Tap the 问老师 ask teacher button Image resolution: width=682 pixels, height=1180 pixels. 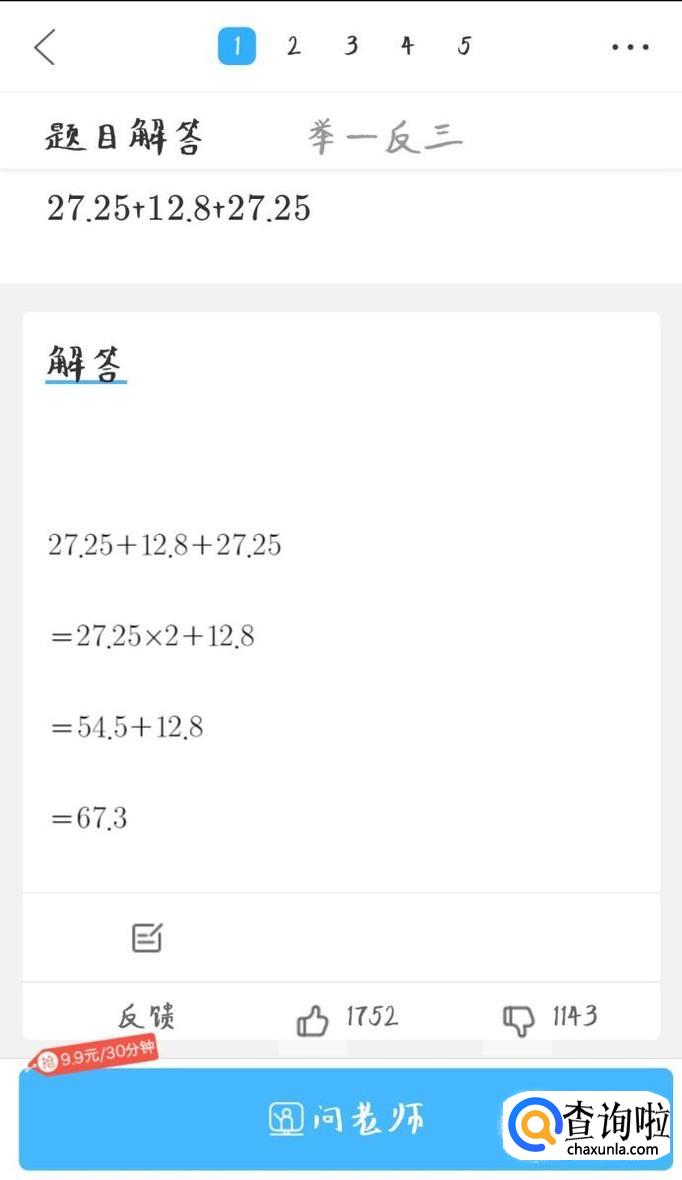click(x=346, y=1118)
